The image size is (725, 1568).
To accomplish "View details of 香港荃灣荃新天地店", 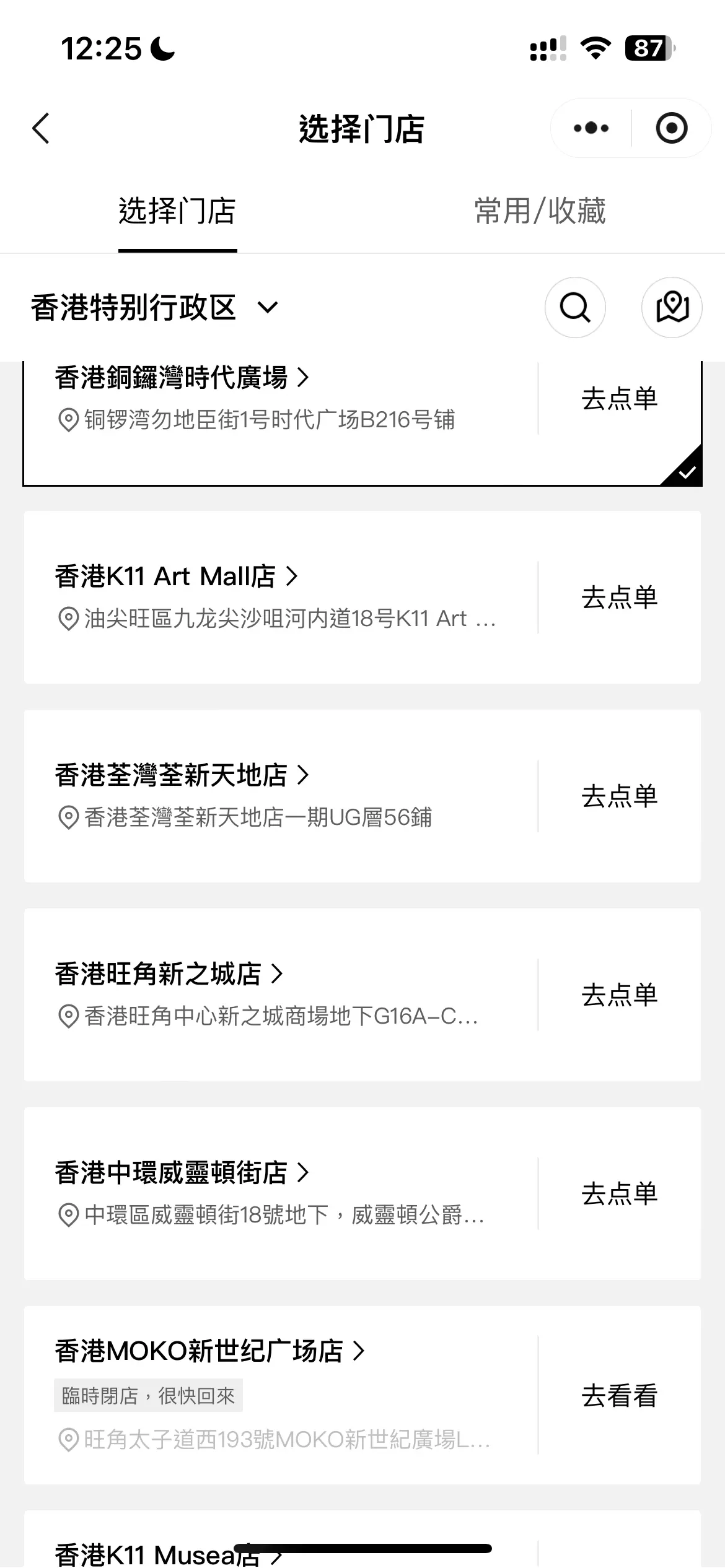I will pyautogui.click(x=182, y=775).
